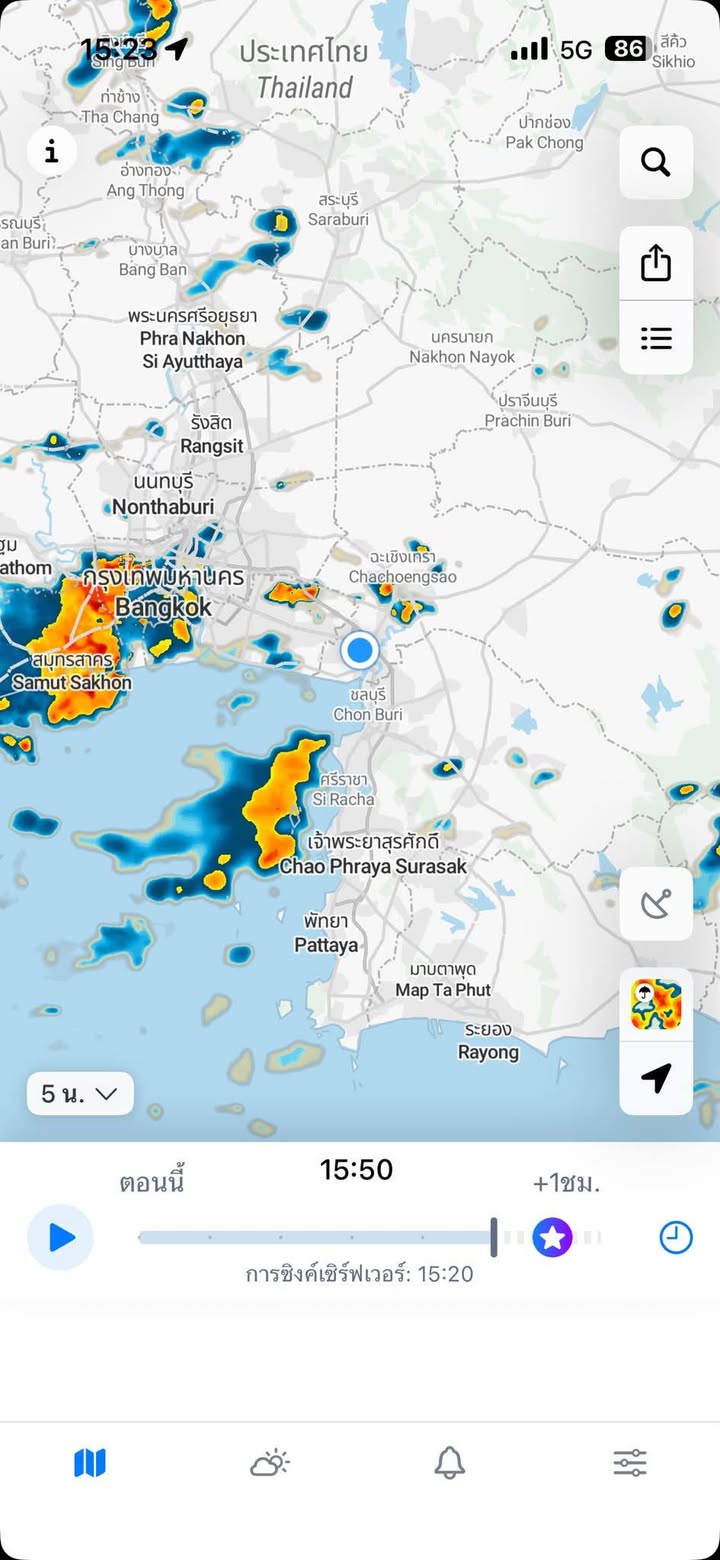
Task: Play the radar animation
Action: click(x=60, y=1238)
